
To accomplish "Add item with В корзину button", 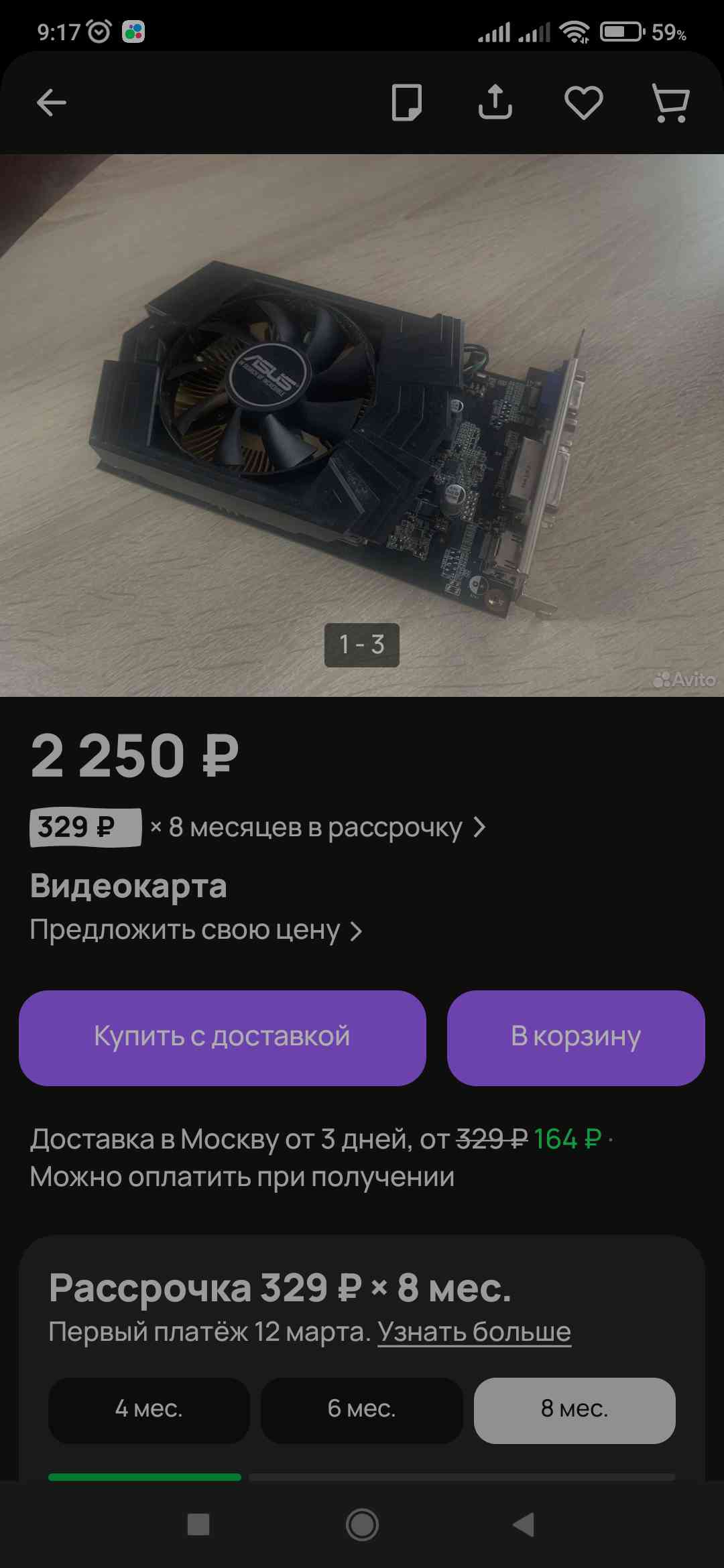I will (x=576, y=1038).
